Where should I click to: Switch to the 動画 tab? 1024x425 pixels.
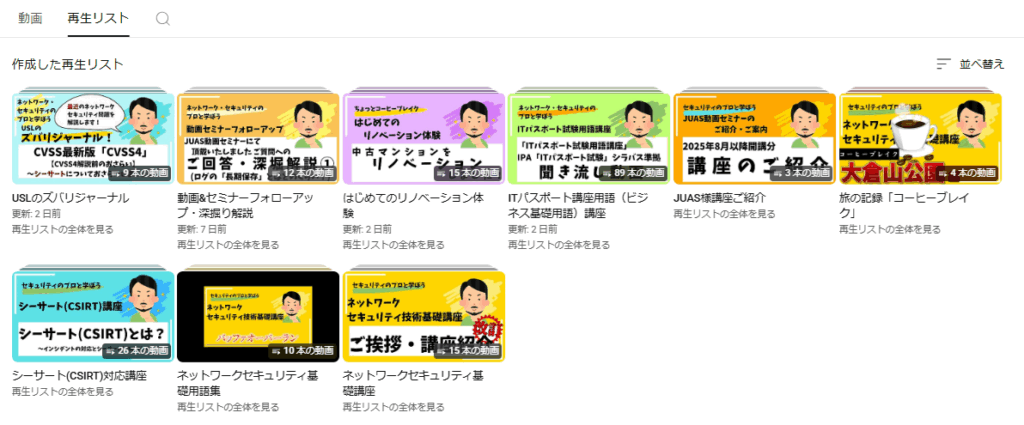coord(29,18)
